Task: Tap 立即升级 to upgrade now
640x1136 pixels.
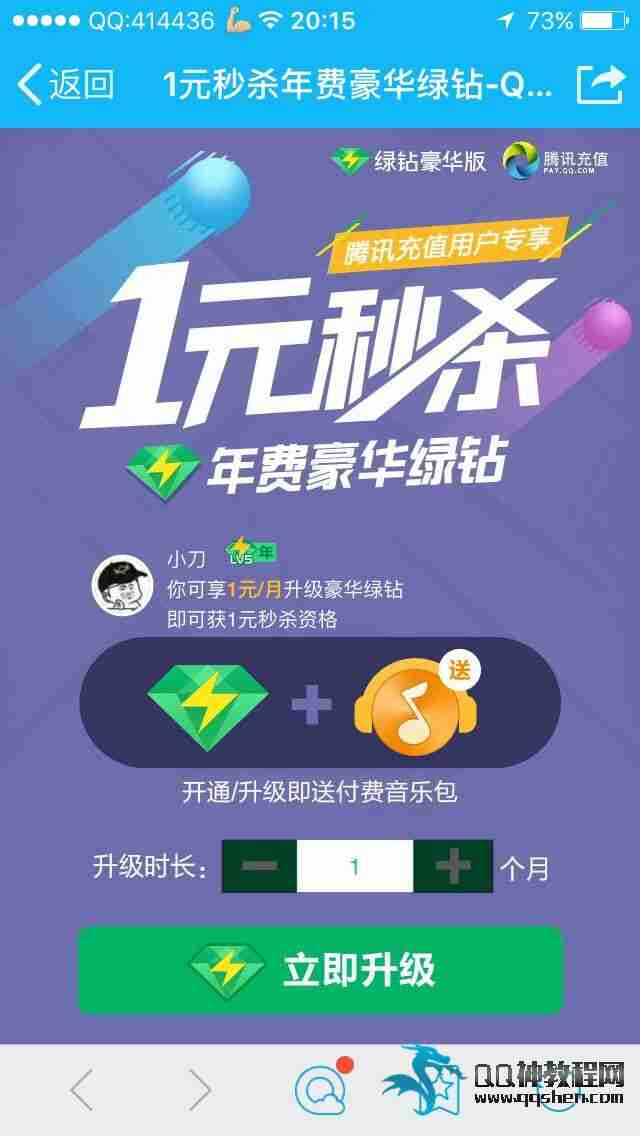Action: tap(320, 970)
